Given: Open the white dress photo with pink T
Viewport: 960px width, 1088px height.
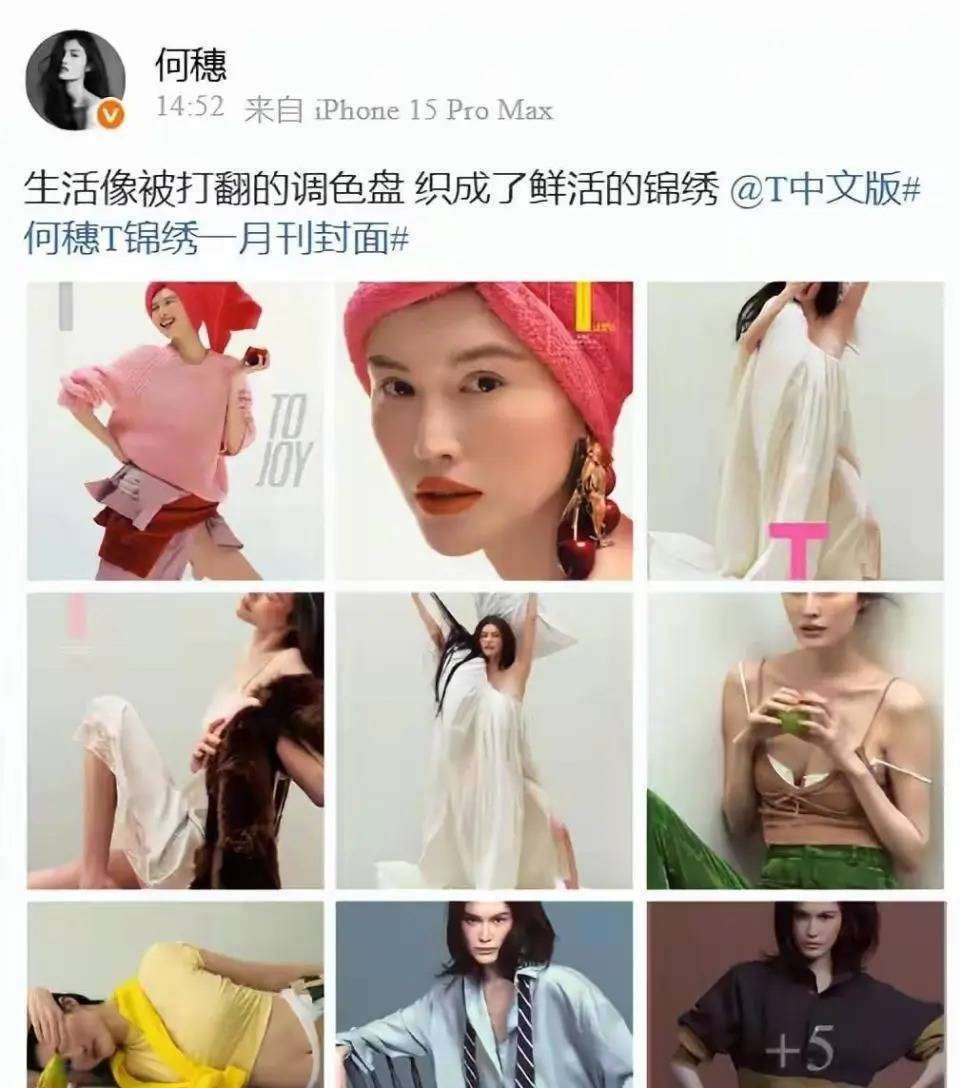Looking at the screenshot, I should pyautogui.click(x=795, y=431).
